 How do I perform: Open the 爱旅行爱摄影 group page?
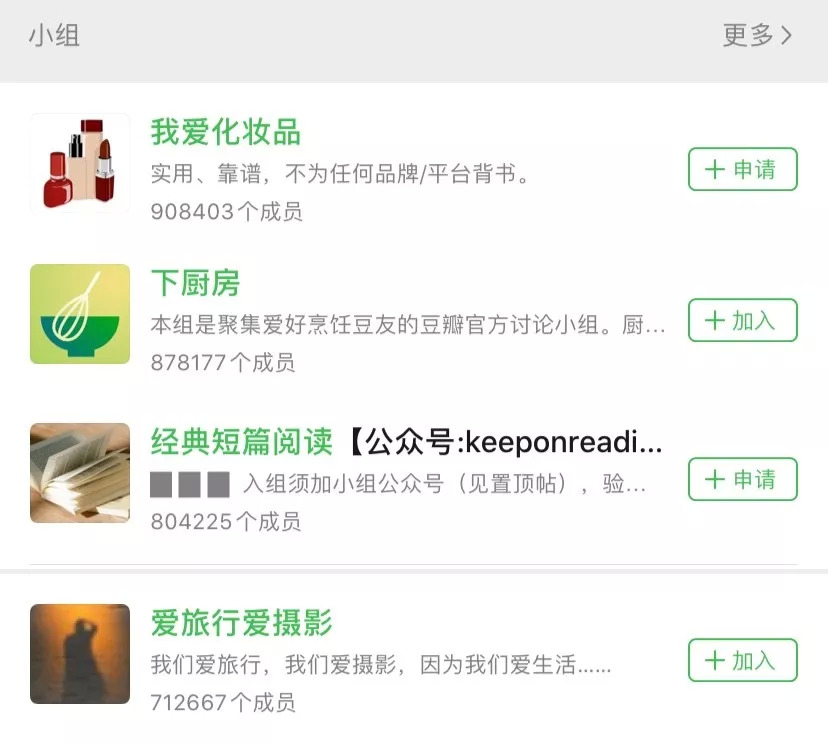point(241,623)
